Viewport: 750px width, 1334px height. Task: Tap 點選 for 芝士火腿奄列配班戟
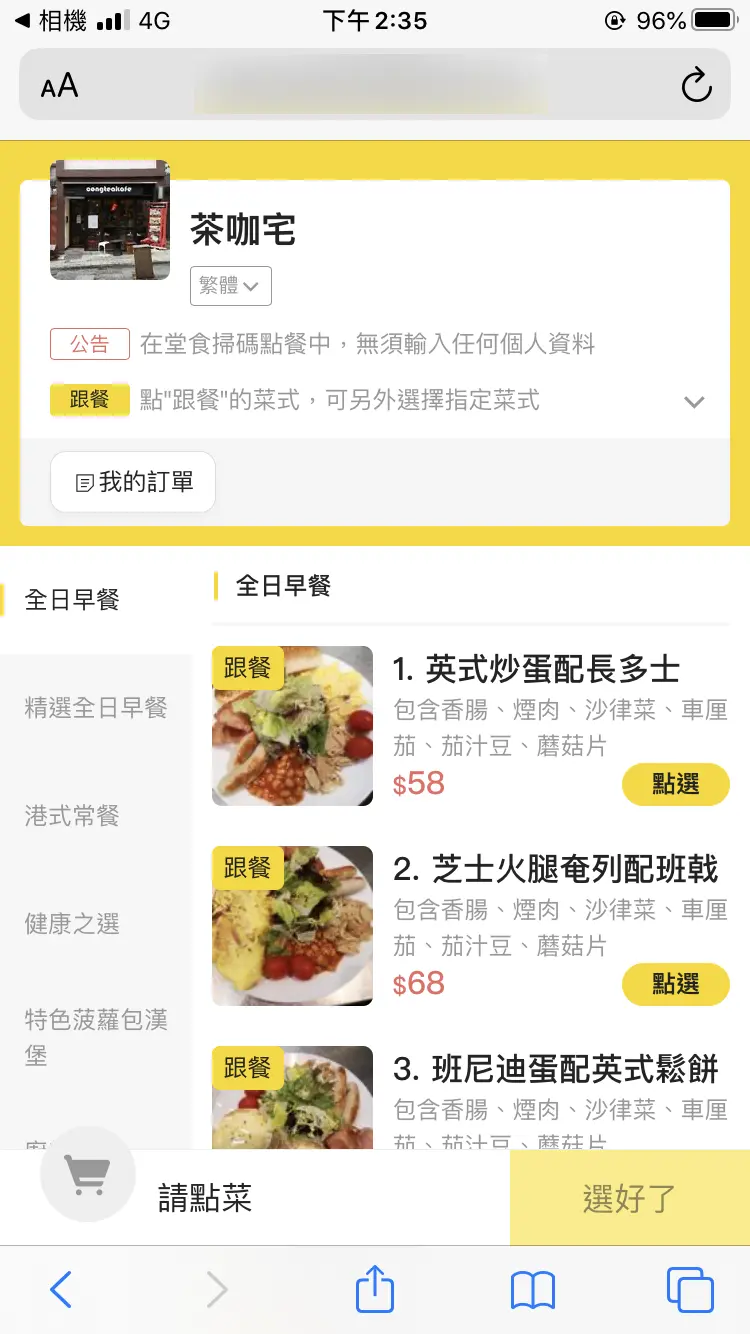click(x=676, y=985)
